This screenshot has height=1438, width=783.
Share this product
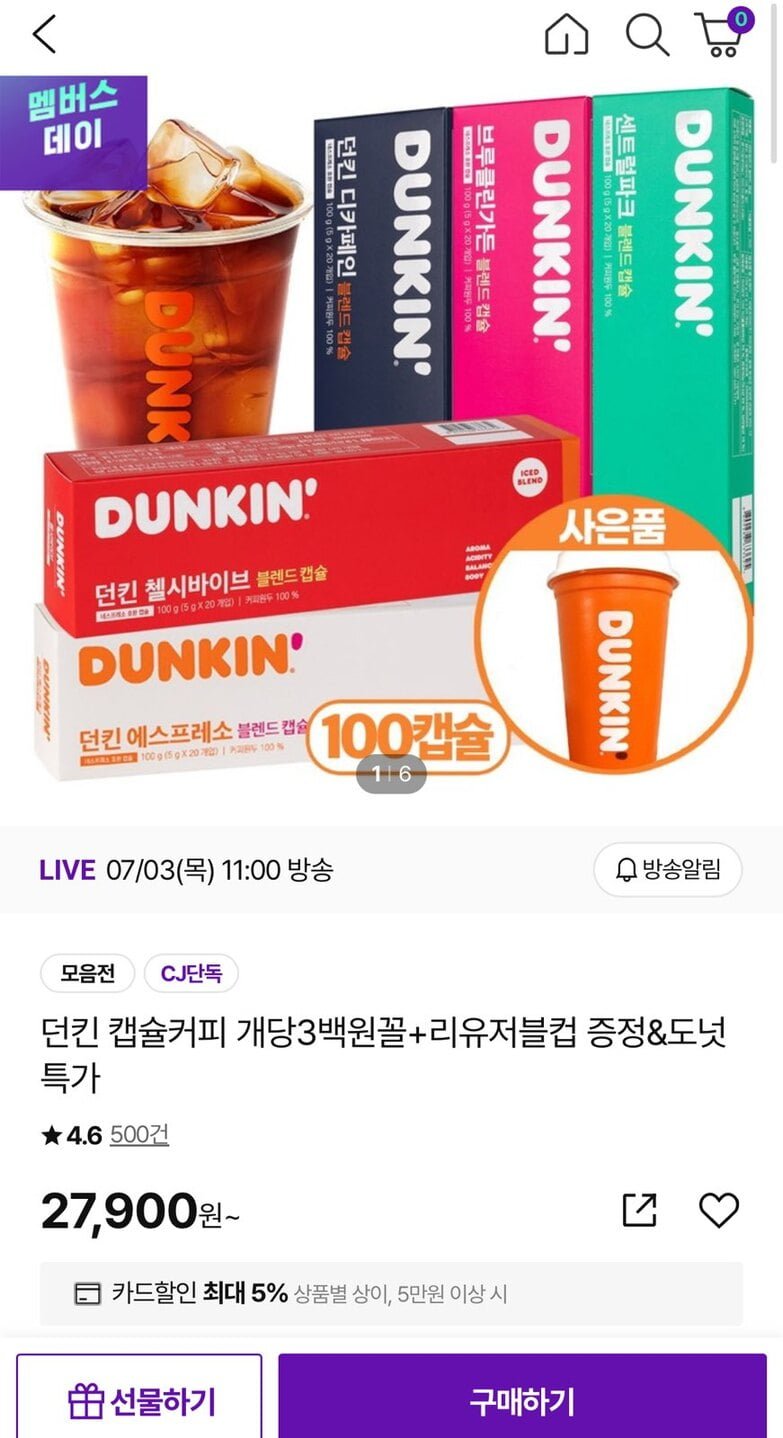coord(639,1210)
